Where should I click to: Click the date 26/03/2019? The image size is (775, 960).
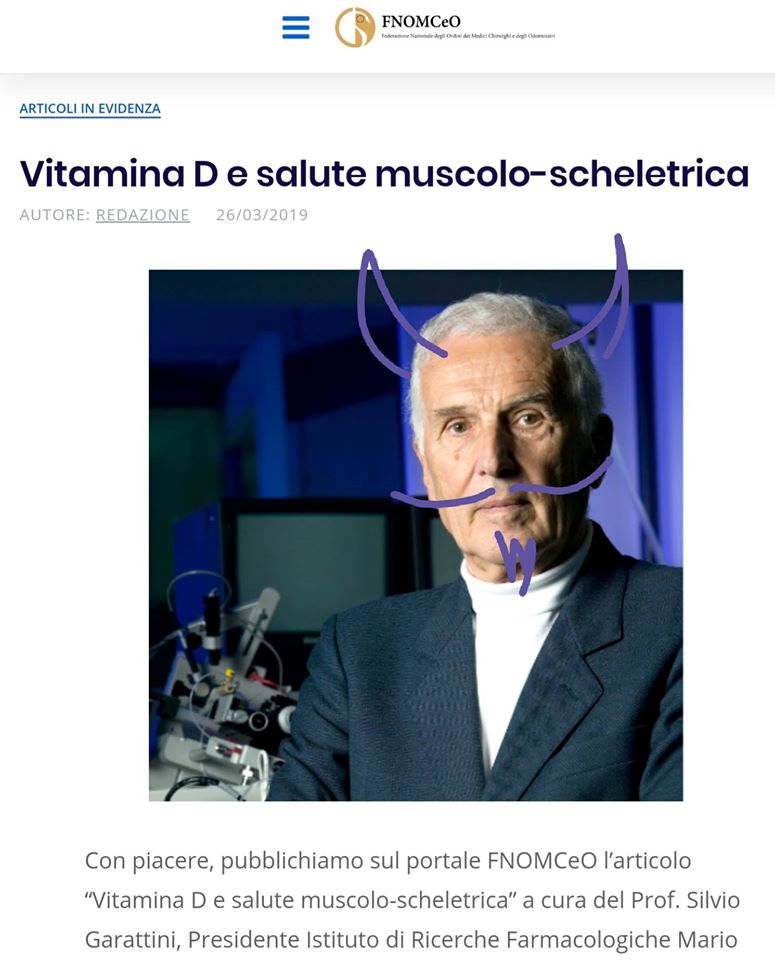[x=260, y=213]
